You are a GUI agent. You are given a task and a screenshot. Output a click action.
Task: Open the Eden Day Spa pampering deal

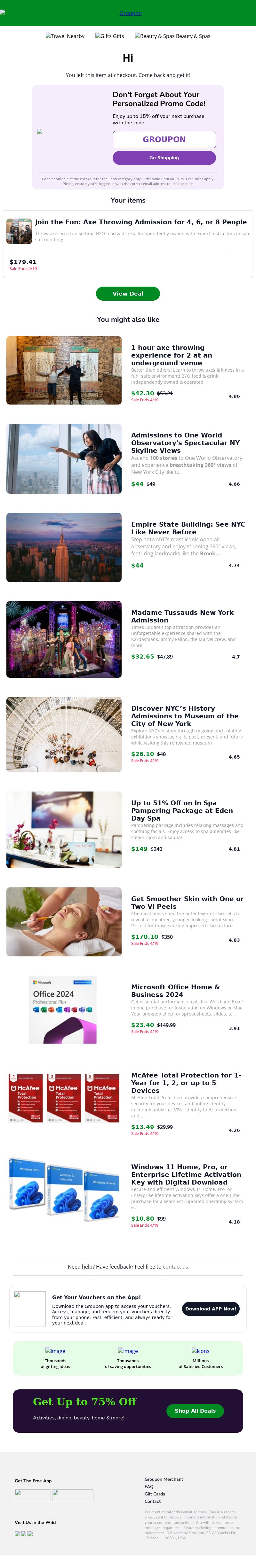(x=182, y=810)
